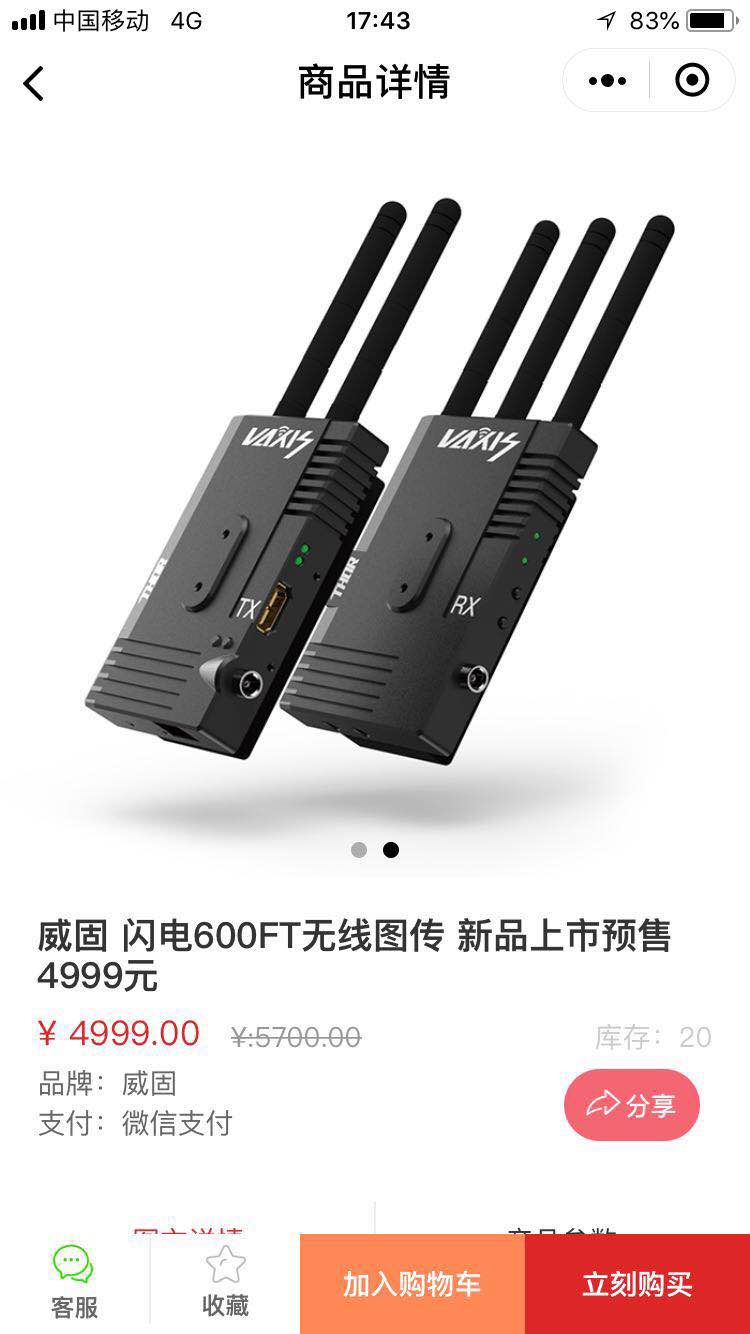
Task: Go back from the product details page
Action: pyautogui.click(x=34, y=83)
